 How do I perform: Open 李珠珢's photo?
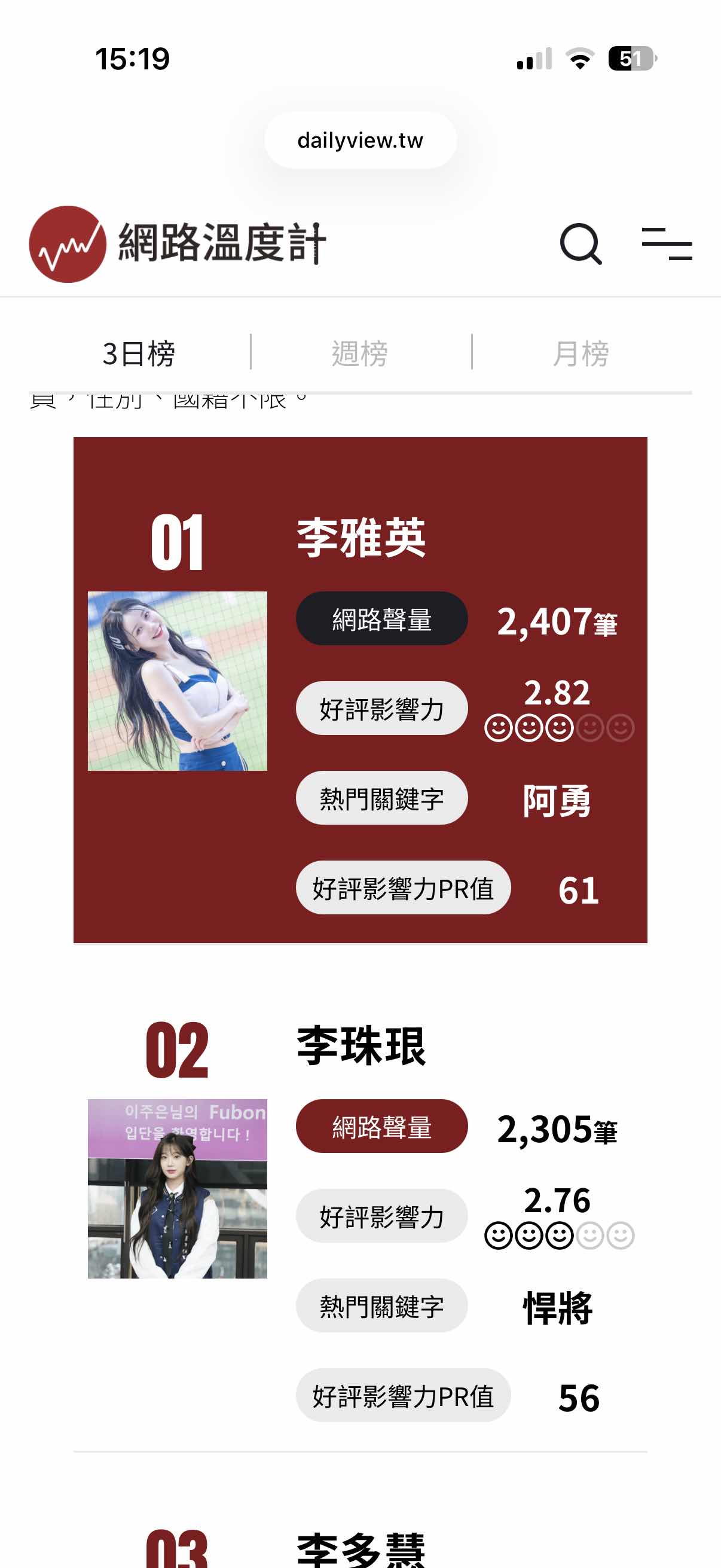(x=177, y=1188)
